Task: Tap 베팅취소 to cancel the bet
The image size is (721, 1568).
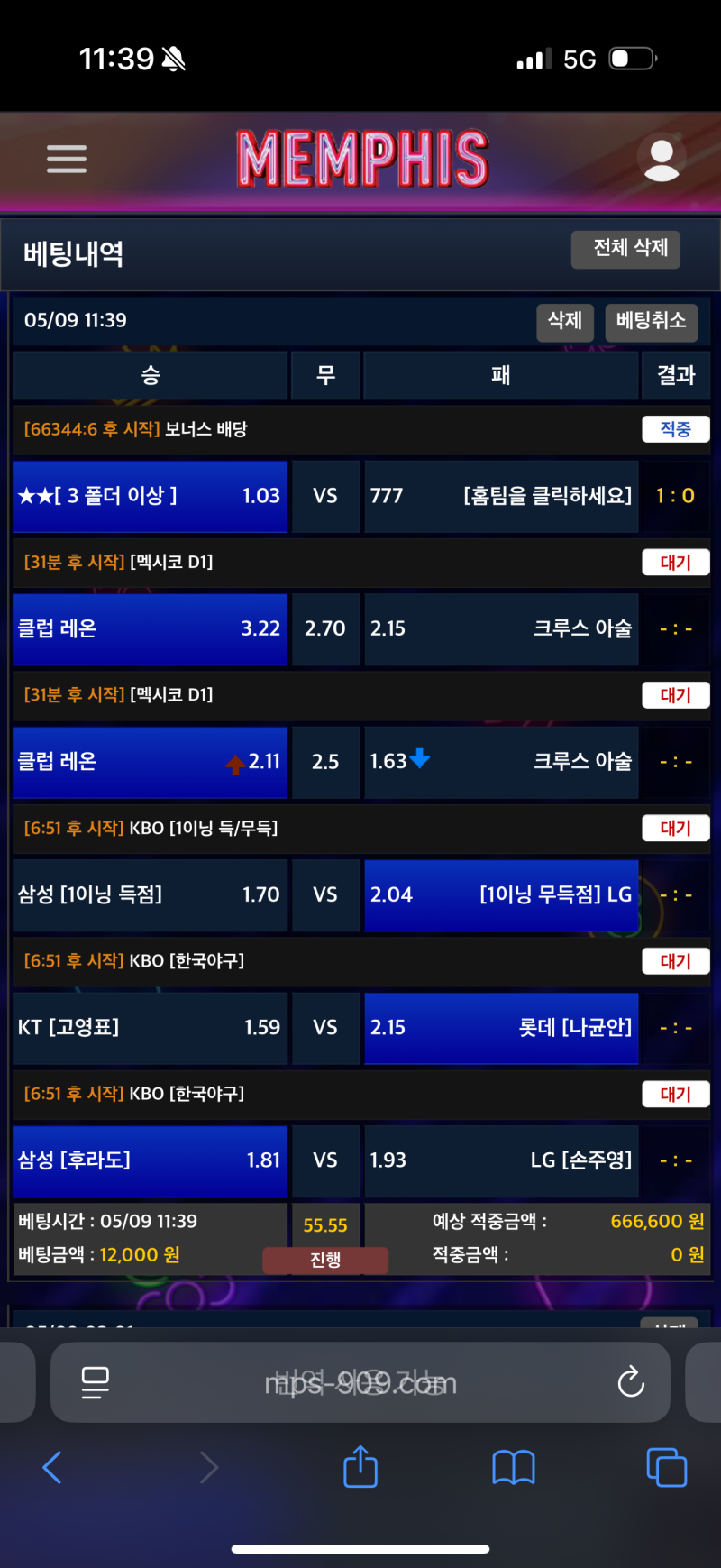Action: point(651,322)
